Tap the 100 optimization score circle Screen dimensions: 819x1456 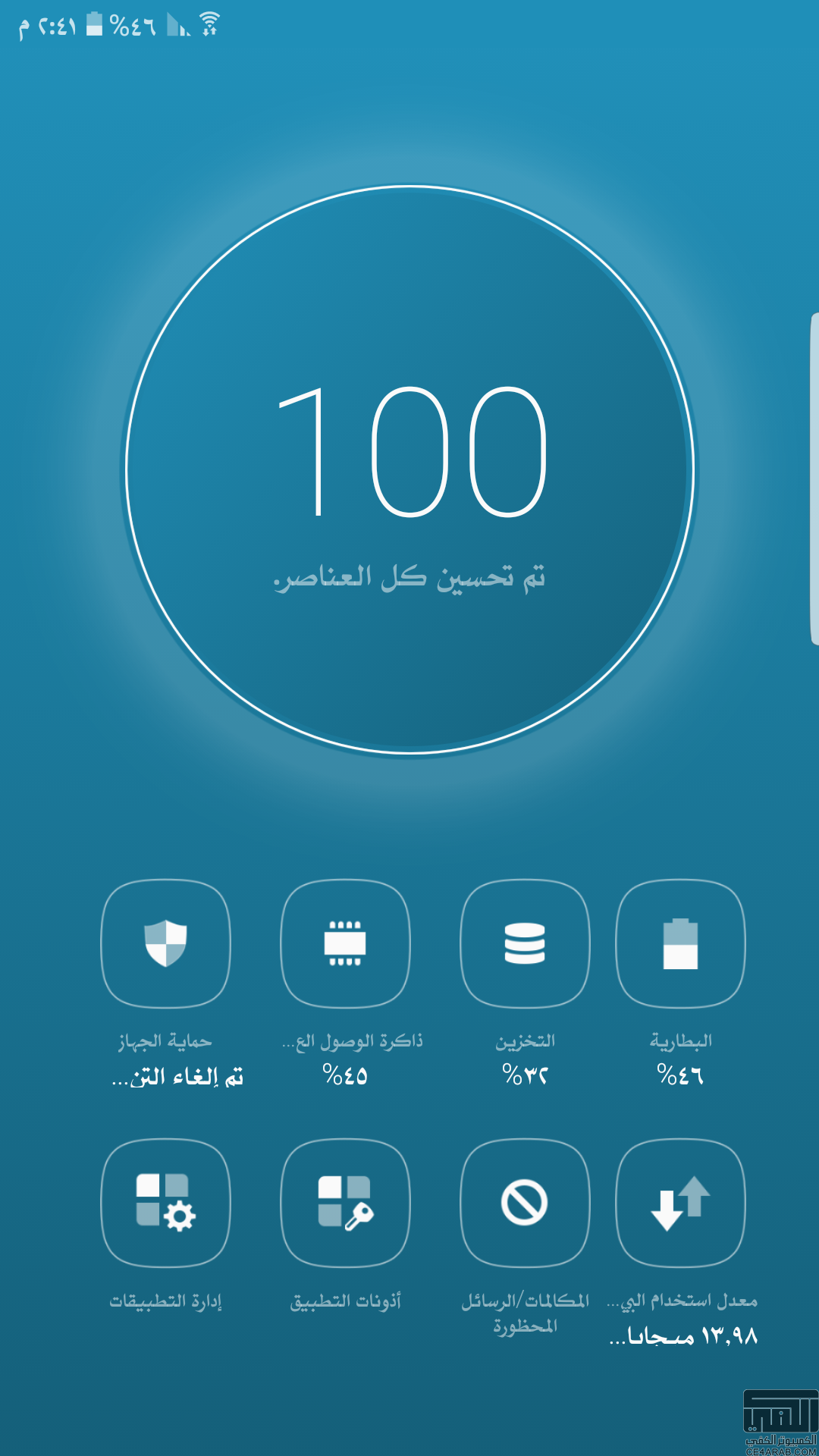click(409, 470)
